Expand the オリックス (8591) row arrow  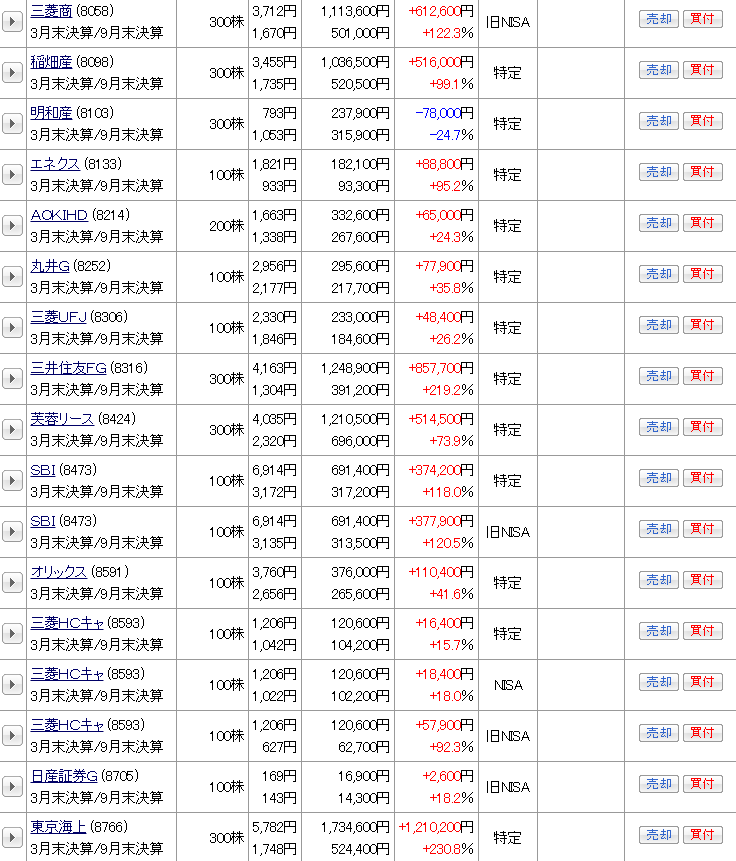coord(12,583)
